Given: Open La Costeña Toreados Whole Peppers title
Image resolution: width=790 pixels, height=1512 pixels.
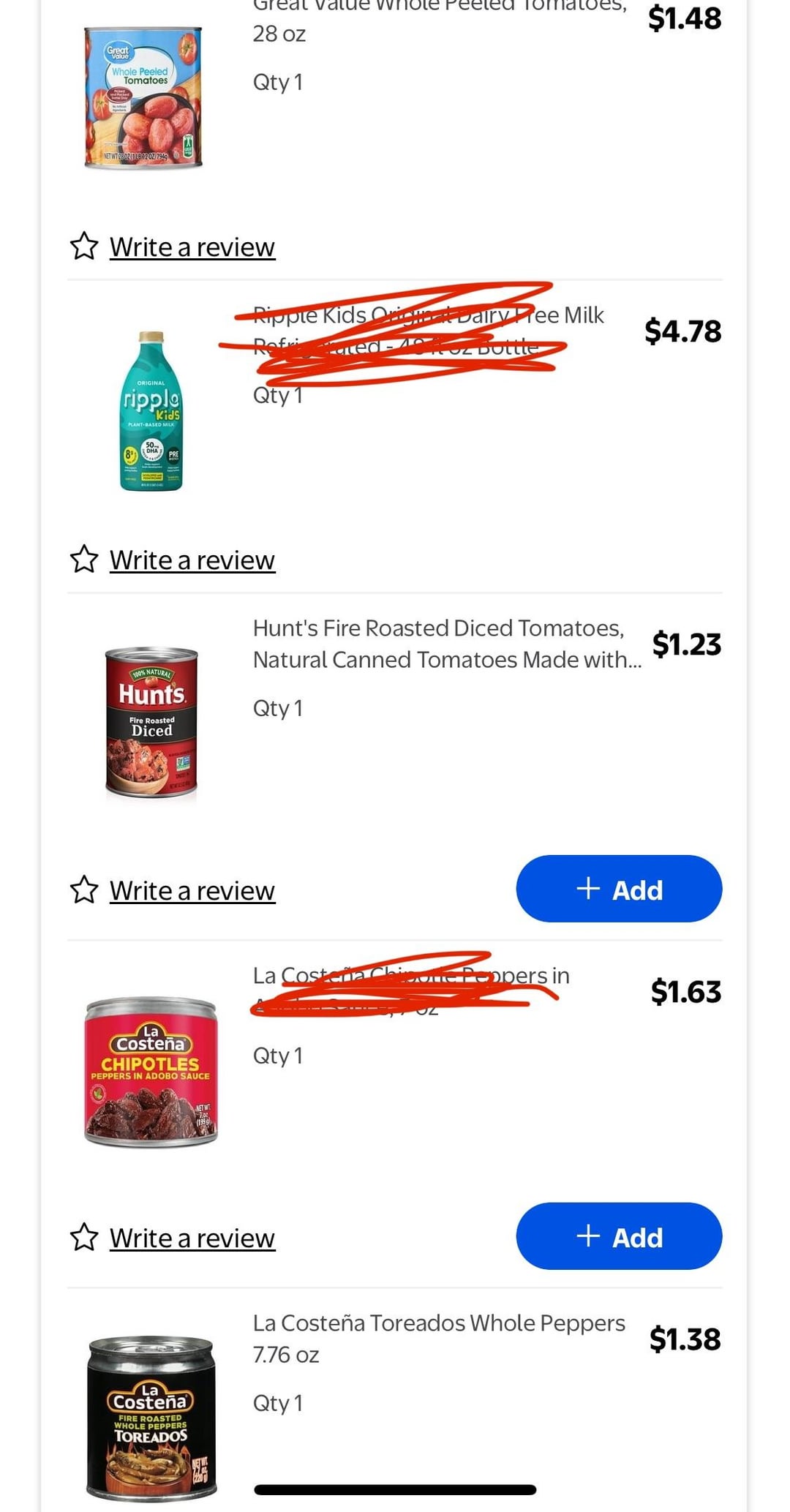Looking at the screenshot, I should click(439, 1339).
